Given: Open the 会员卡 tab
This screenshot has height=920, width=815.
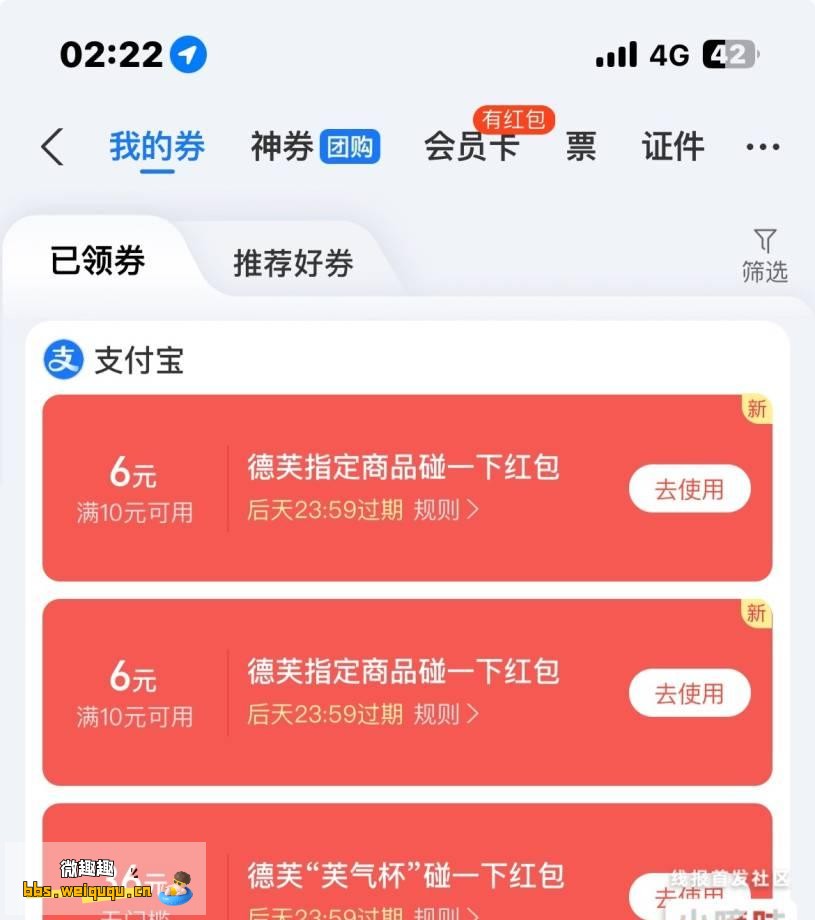Looking at the screenshot, I should coord(472,148).
